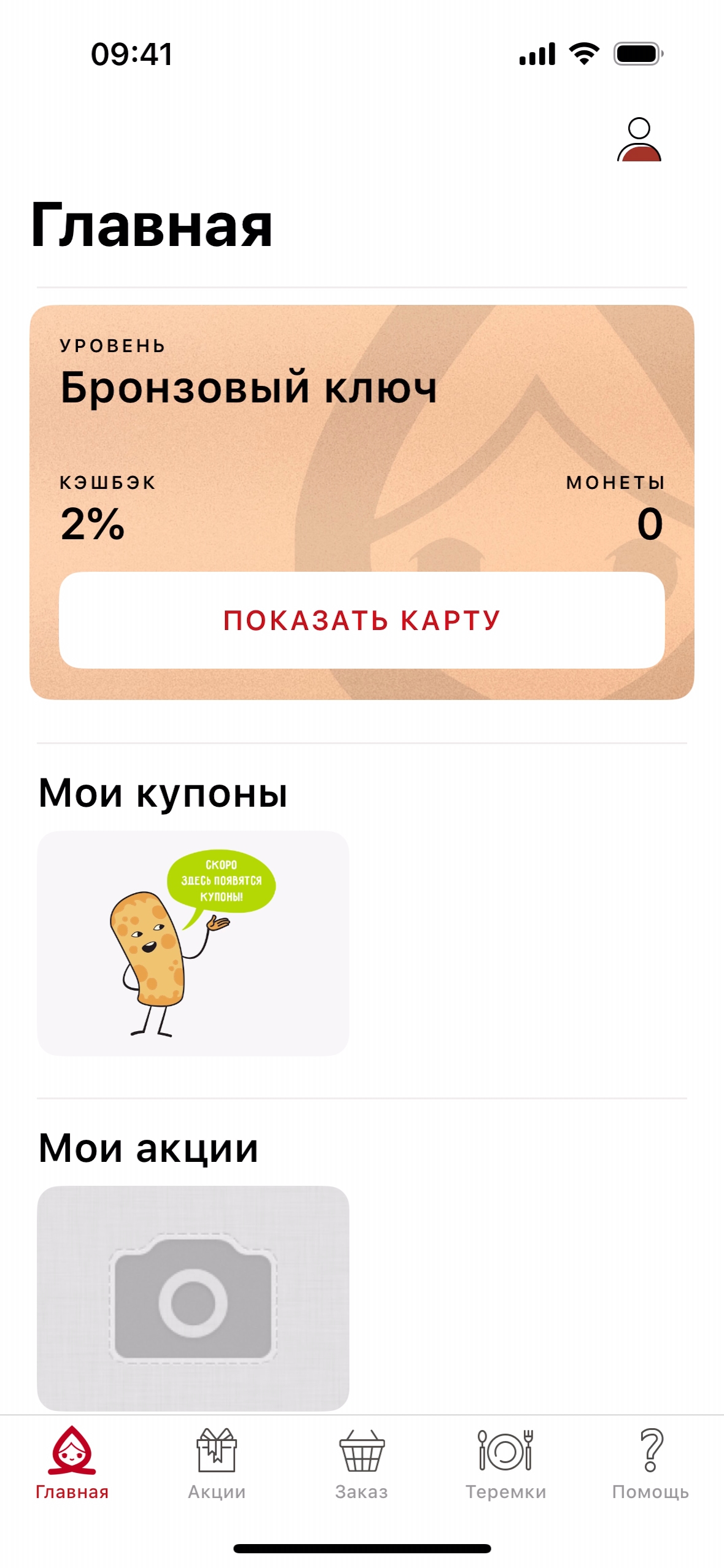Open the coupon card under Мои купоны
The image size is (724, 1568).
(x=193, y=943)
